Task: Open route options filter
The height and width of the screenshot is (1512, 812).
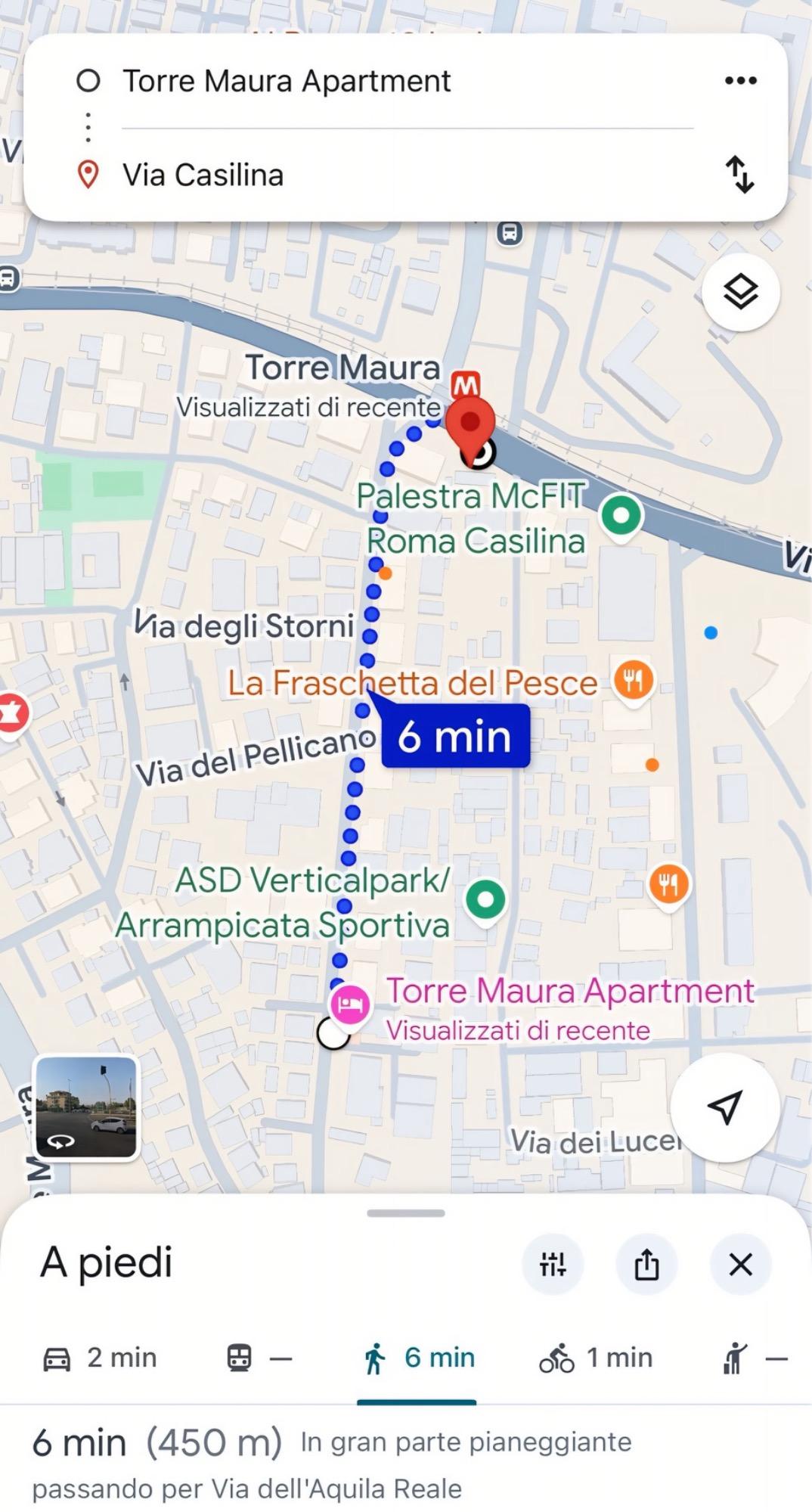Action: (553, 1264)
